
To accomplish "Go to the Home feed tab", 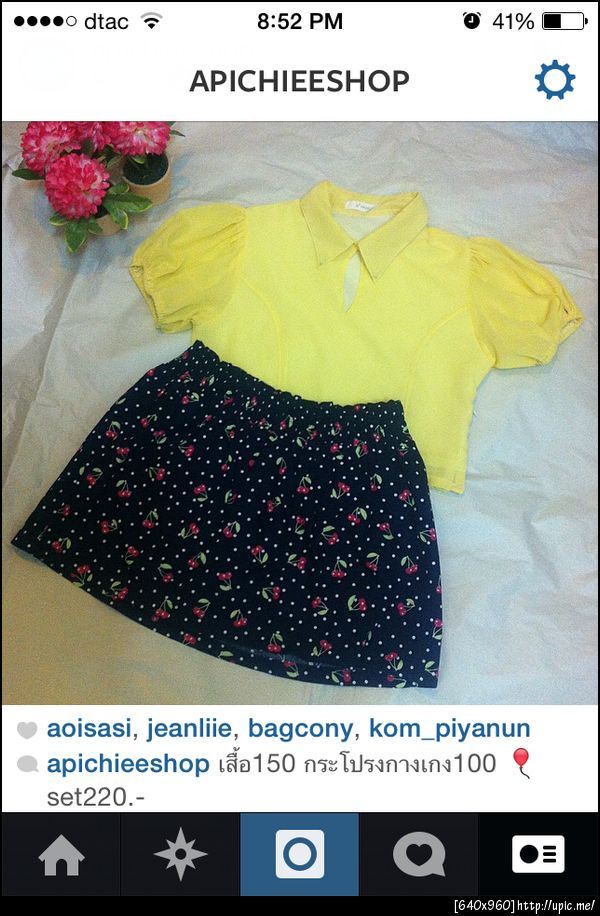I will pos(61,855).
